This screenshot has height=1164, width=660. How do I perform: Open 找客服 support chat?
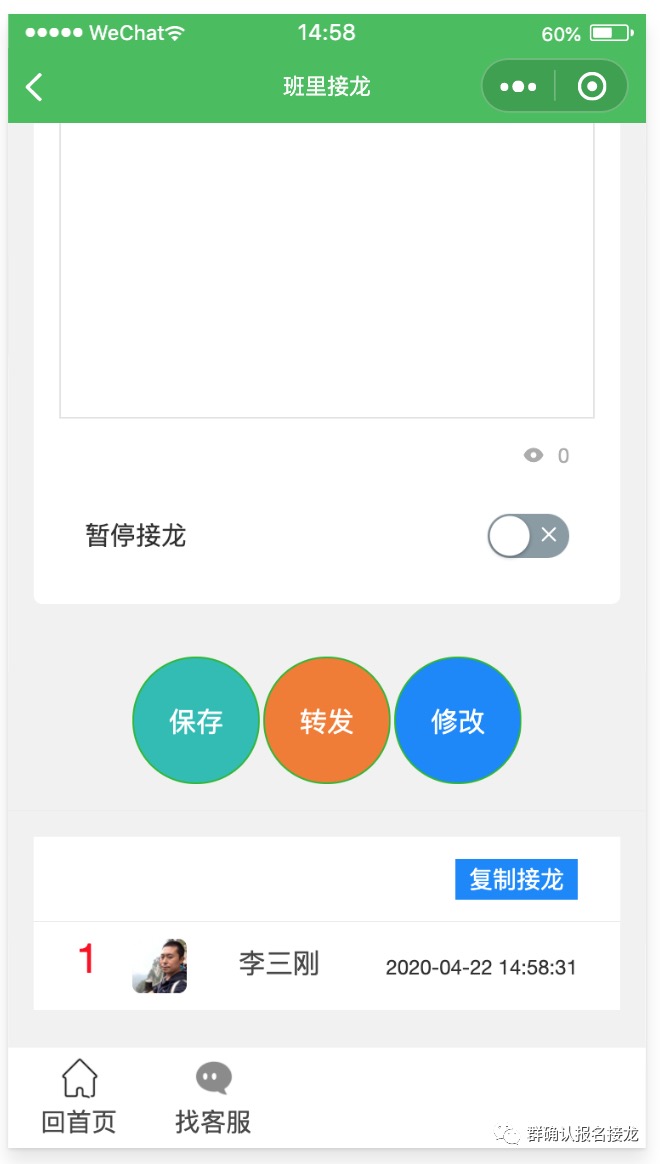pyautogui.click(x=213, y=1098)
